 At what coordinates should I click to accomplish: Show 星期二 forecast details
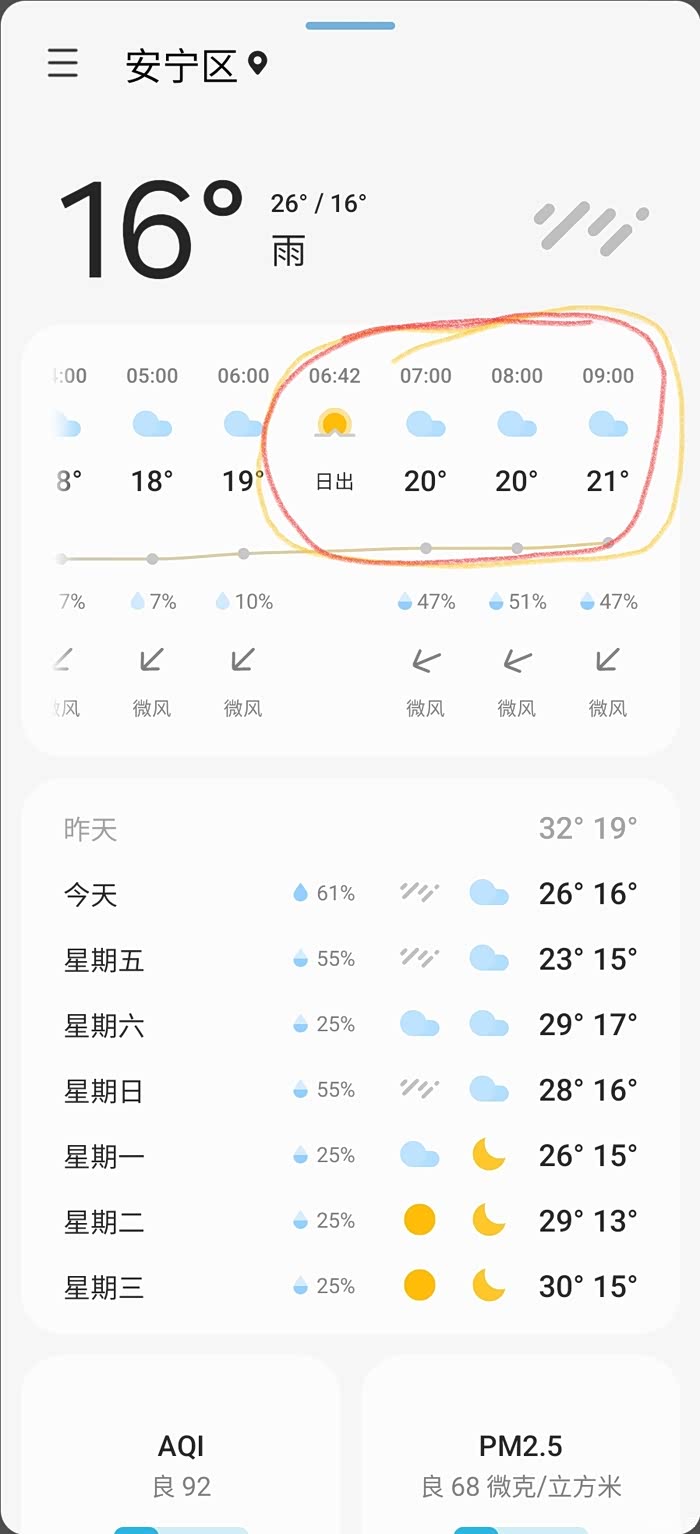pos(350,1220)
